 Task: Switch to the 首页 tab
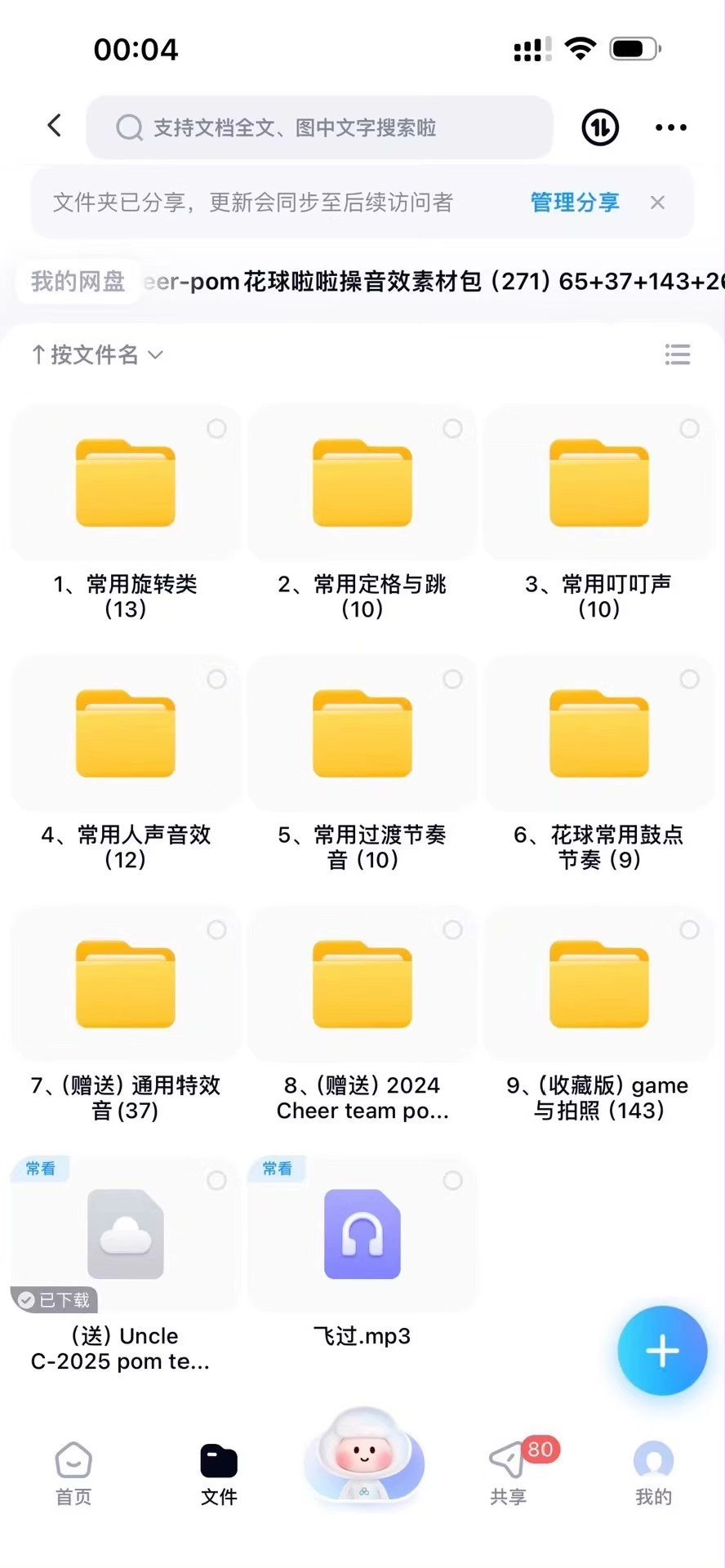click(73, 1472)
